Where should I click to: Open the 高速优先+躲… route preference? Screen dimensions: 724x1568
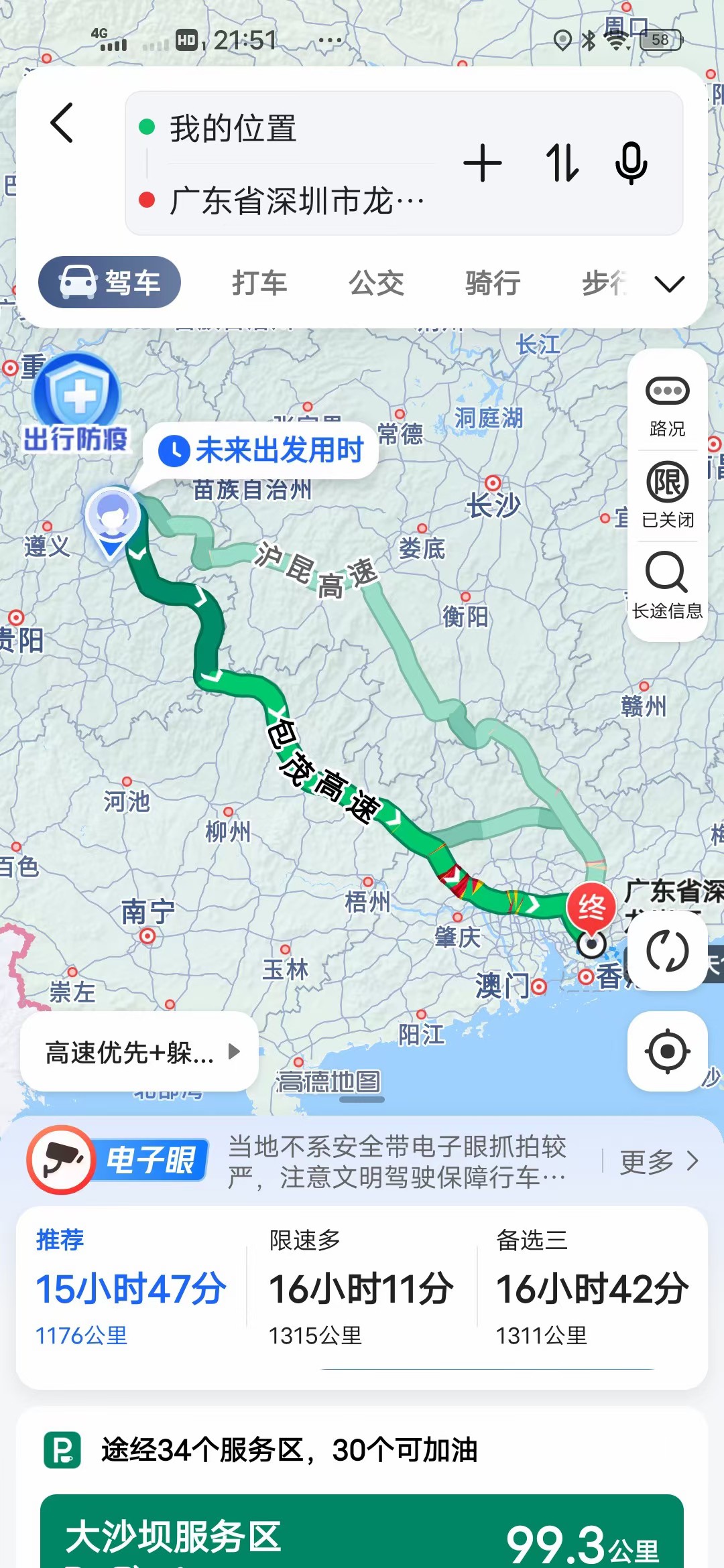click(x=139, y=1052)
